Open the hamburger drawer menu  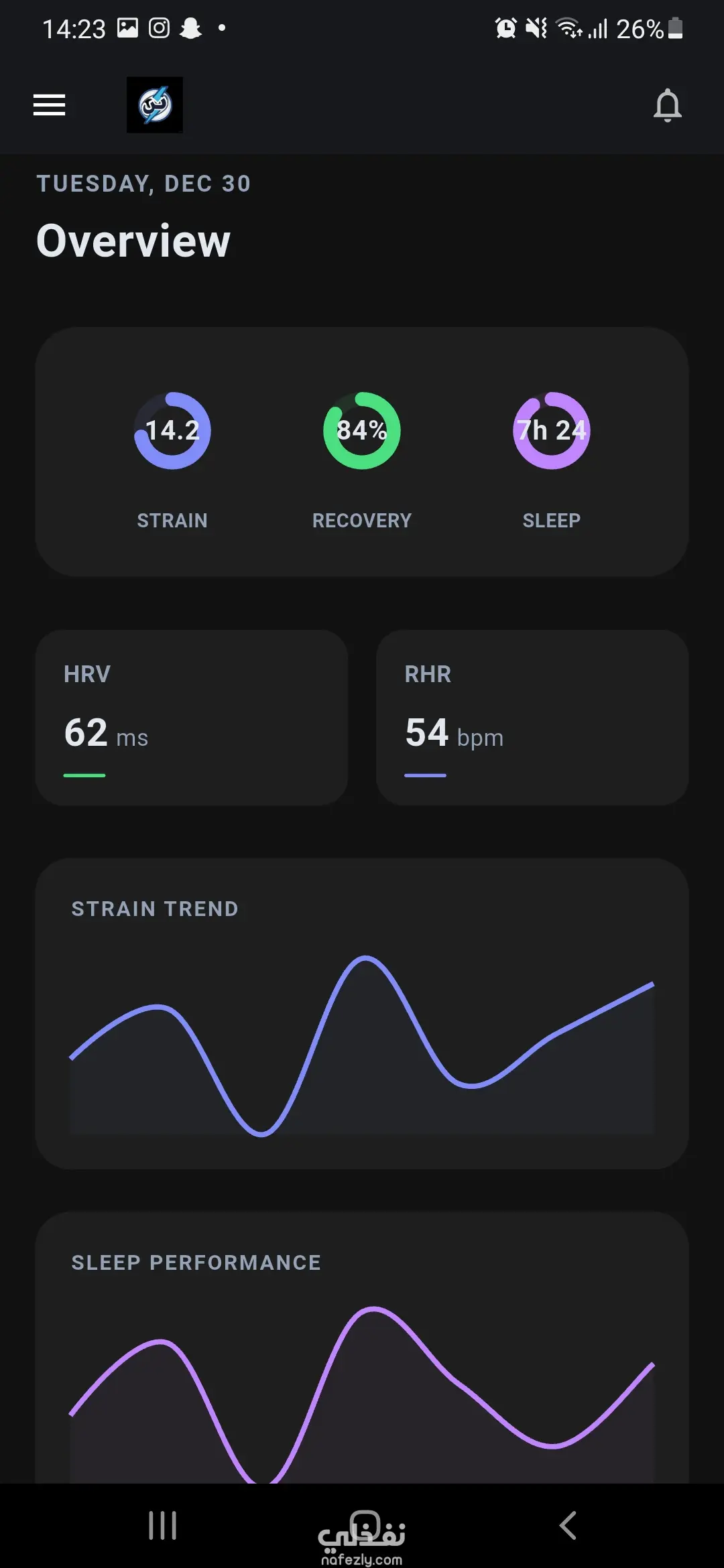(x=50, y=105)
